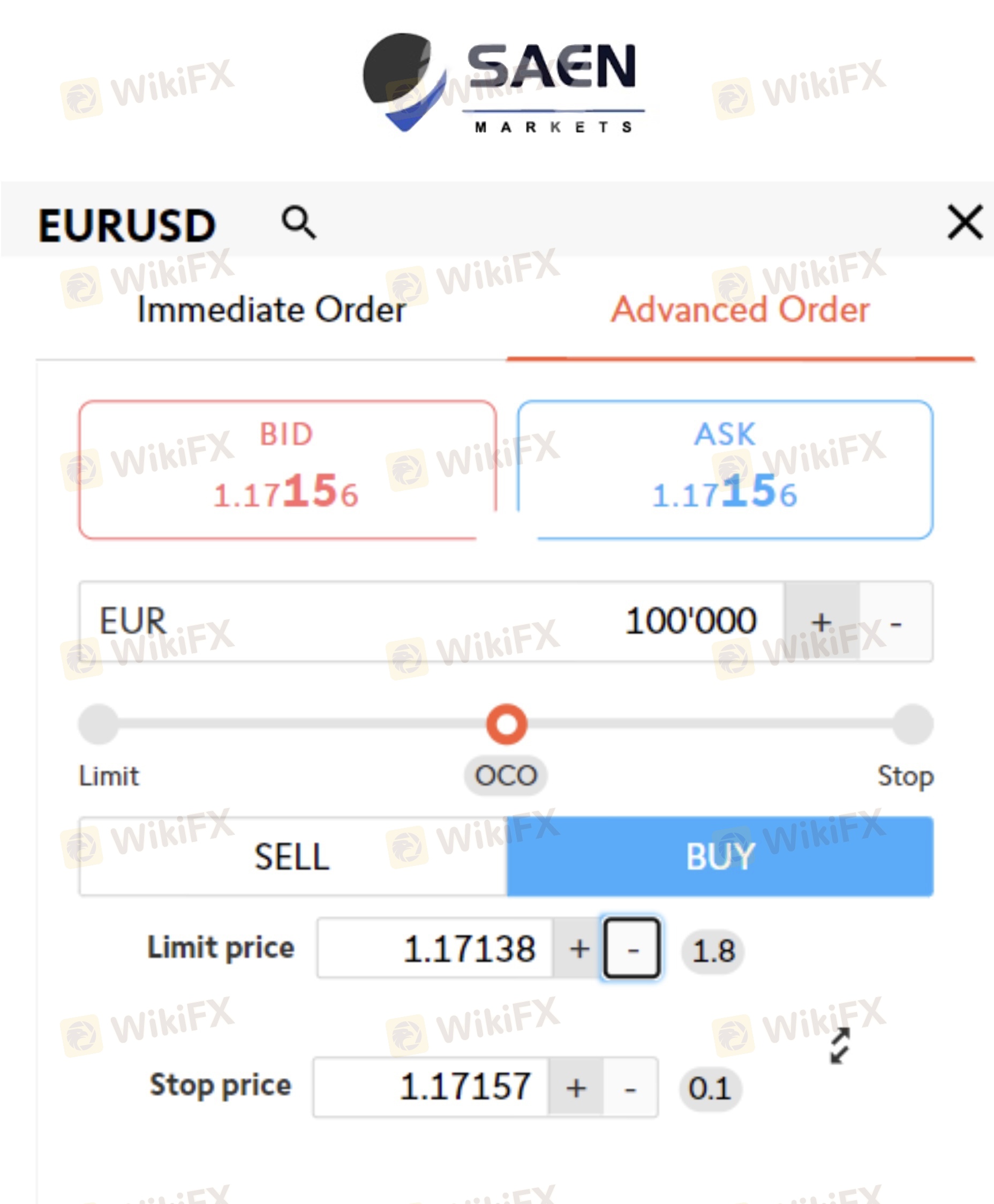The height and width of the screenshot is (1204, 994).
Task: Edit the Limit price value
Action: (435, 948)
